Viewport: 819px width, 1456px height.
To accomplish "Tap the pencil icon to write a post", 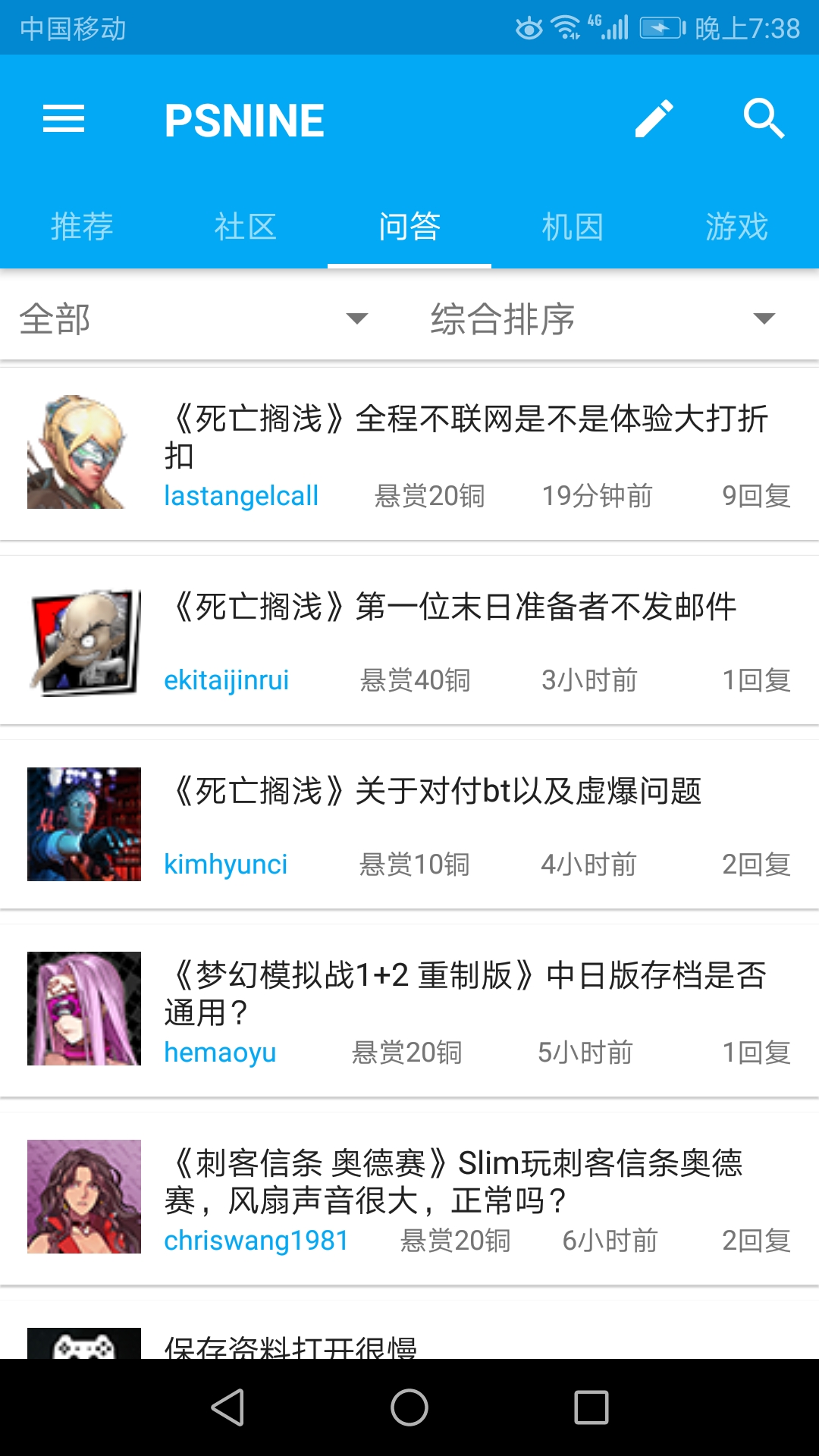I will click(654, 119).
